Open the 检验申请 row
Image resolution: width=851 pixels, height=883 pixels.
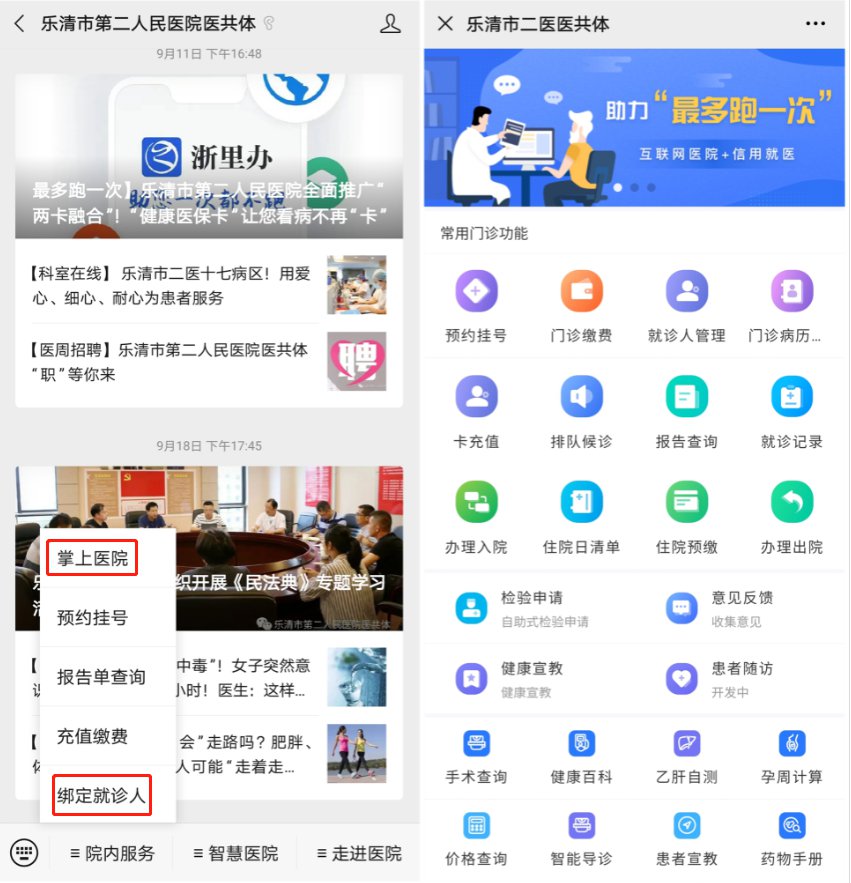[x=530, y=607]
